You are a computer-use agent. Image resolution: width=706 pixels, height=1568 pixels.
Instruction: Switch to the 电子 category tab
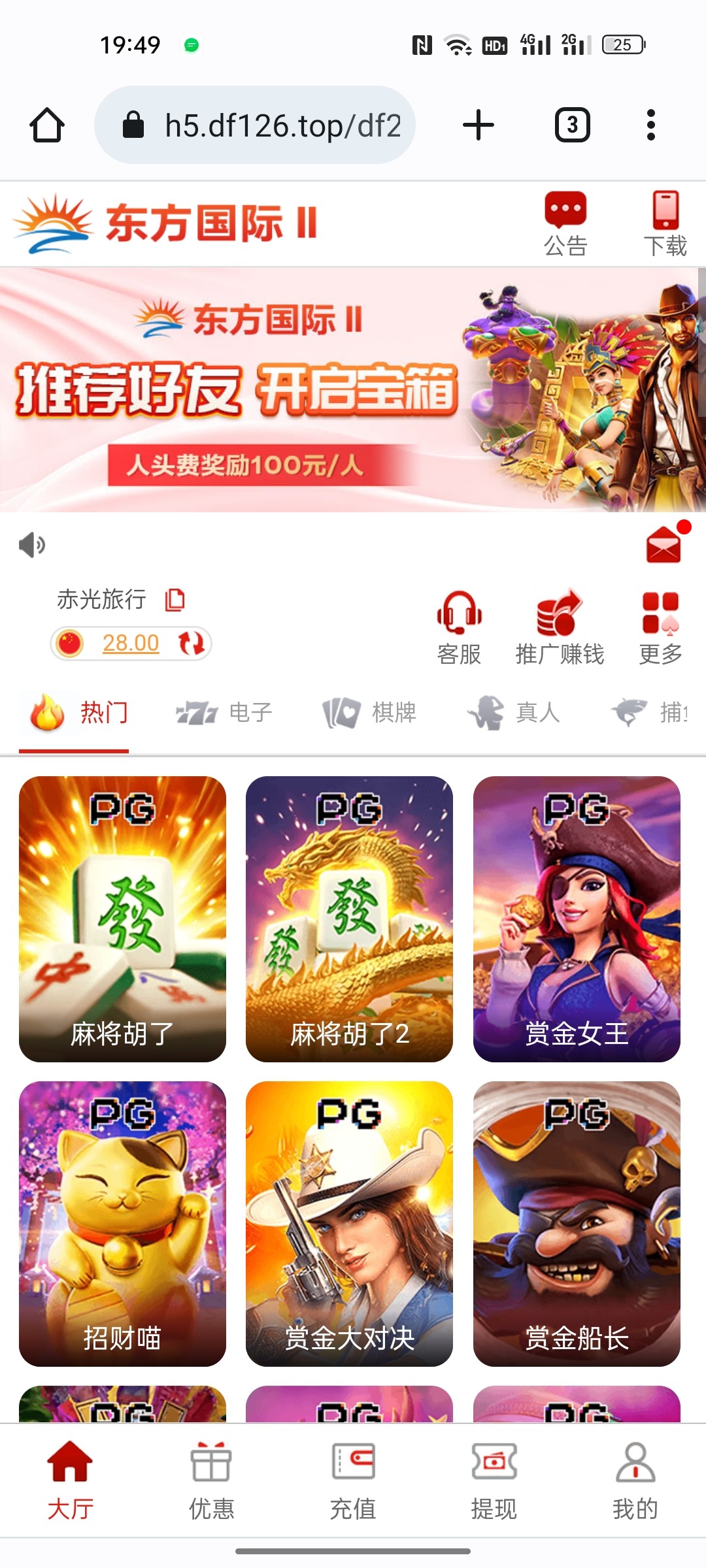click(x=224, y=712)
